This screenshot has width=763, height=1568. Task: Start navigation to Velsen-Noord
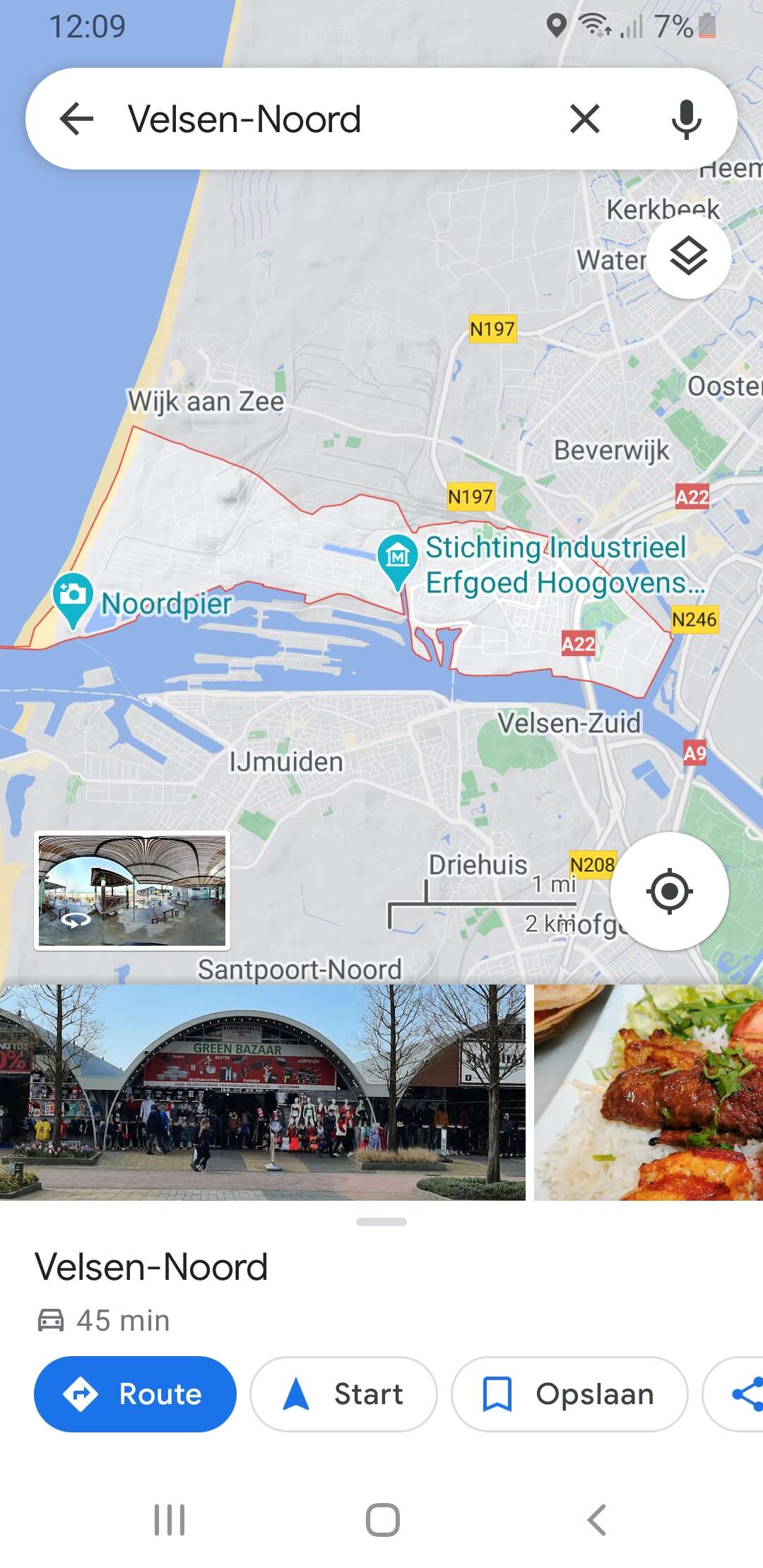[x=343, y=1394]
